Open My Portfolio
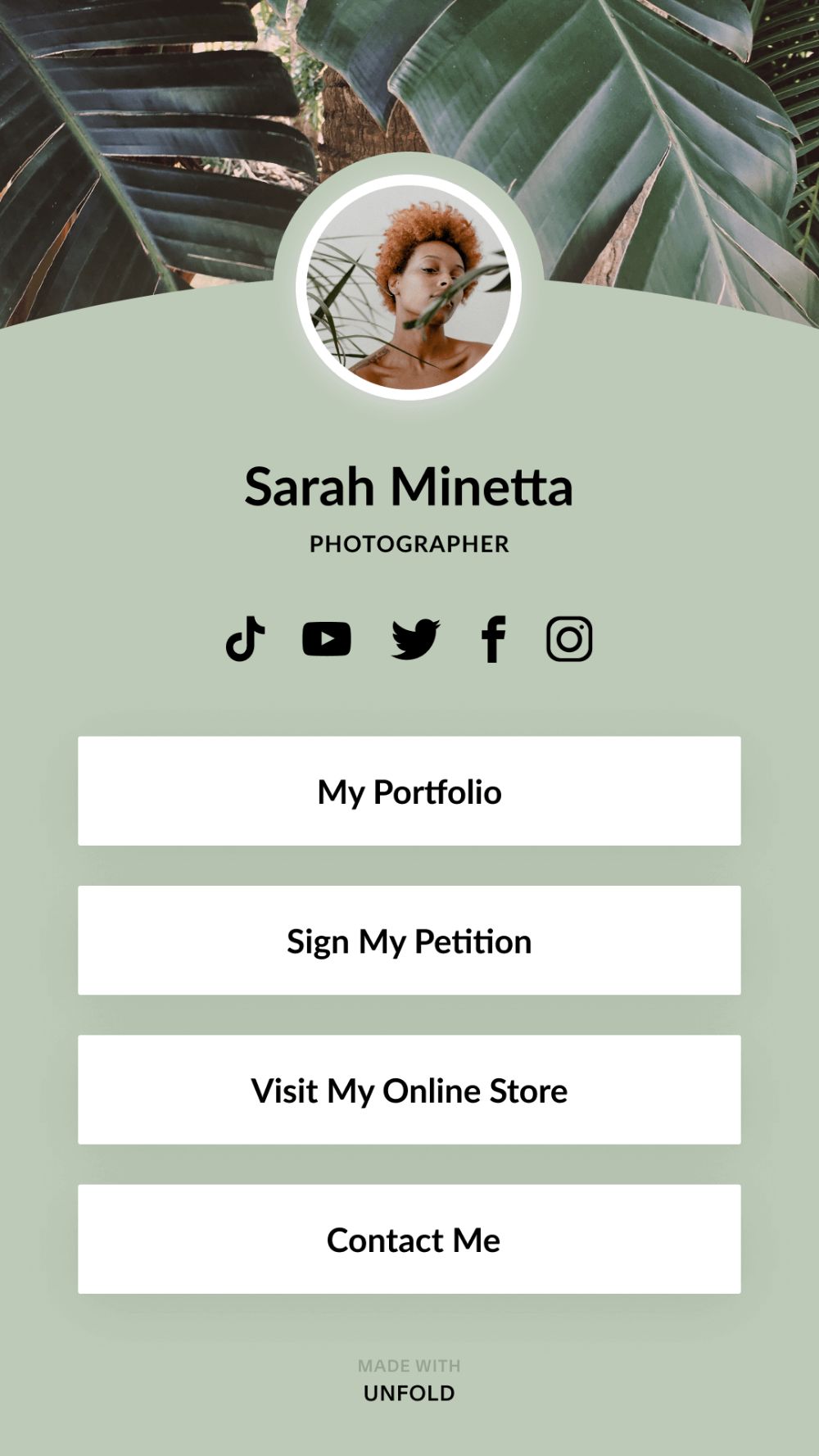 coord(409,792)
